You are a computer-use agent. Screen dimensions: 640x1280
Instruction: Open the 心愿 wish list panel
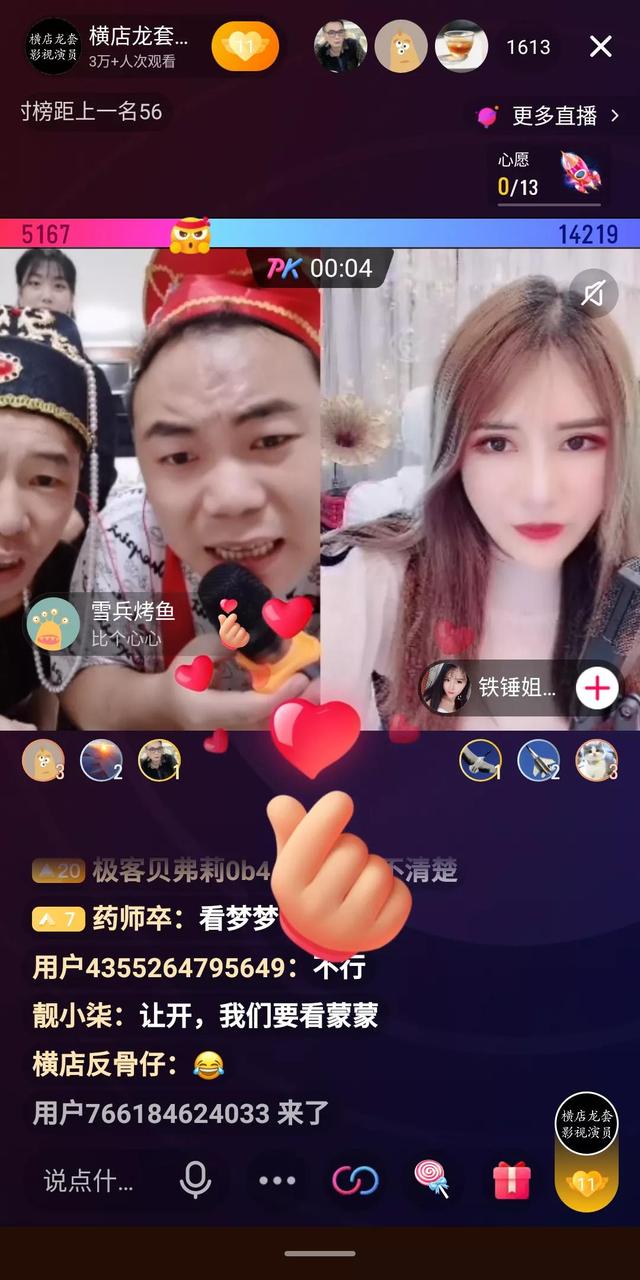pos(550,174)
